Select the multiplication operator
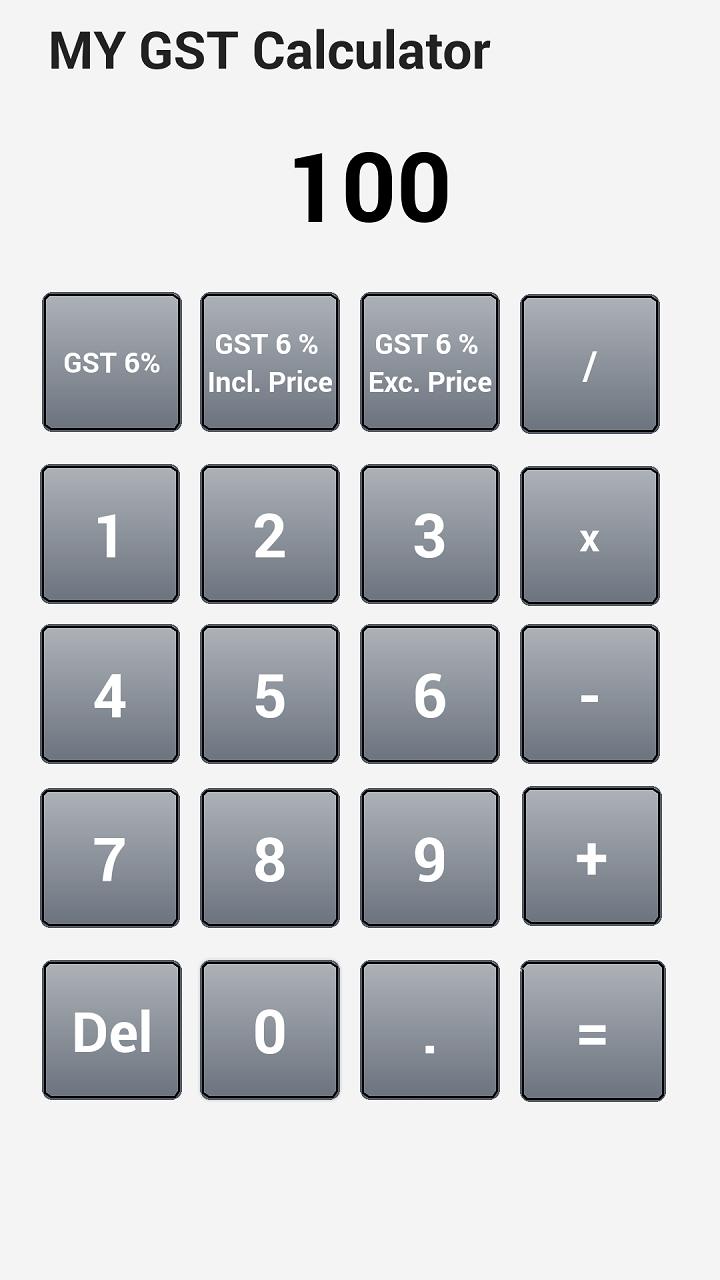720x1280 pixels. 589,533
